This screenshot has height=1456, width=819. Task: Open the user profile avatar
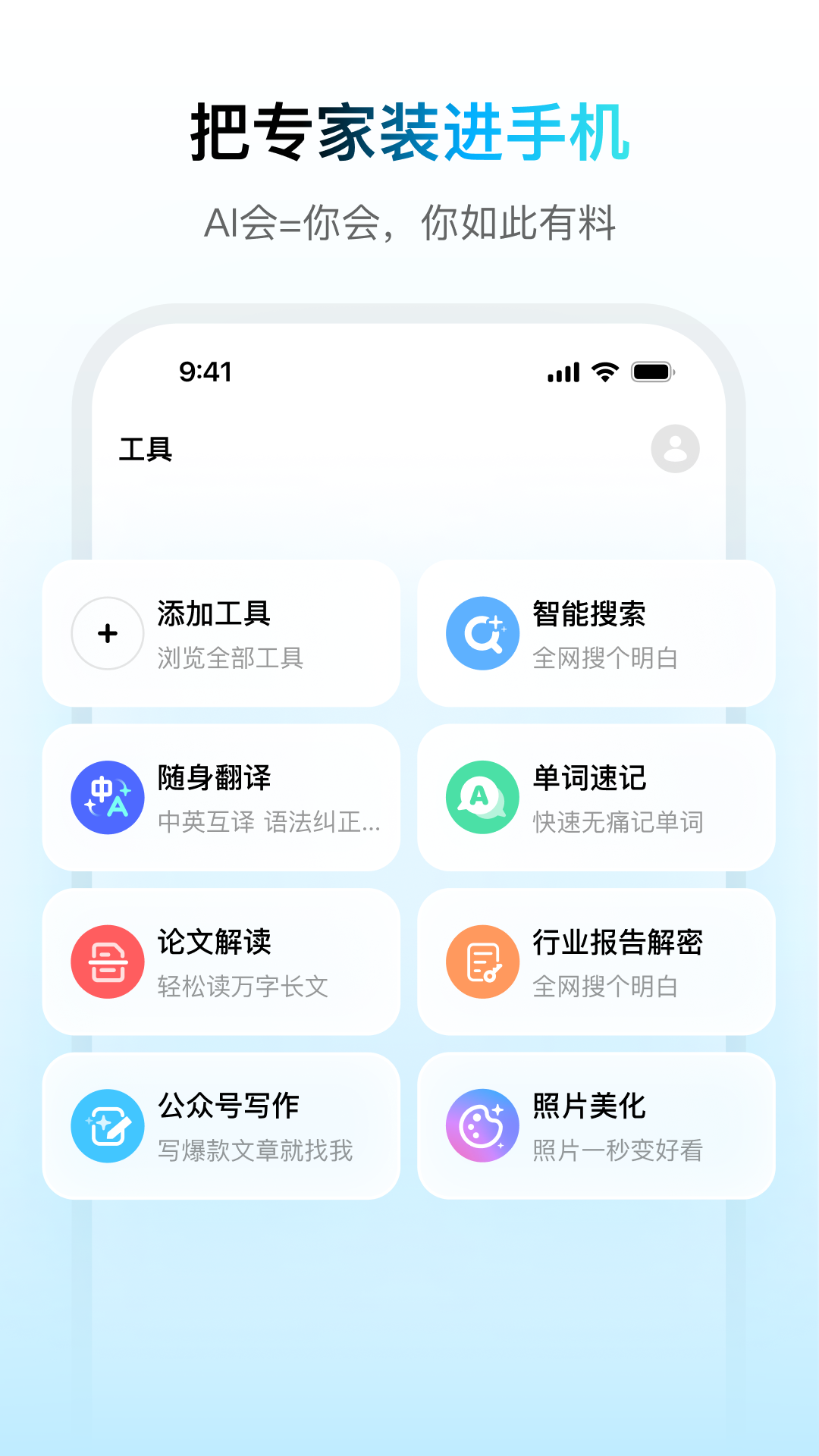tap(676, 450)
